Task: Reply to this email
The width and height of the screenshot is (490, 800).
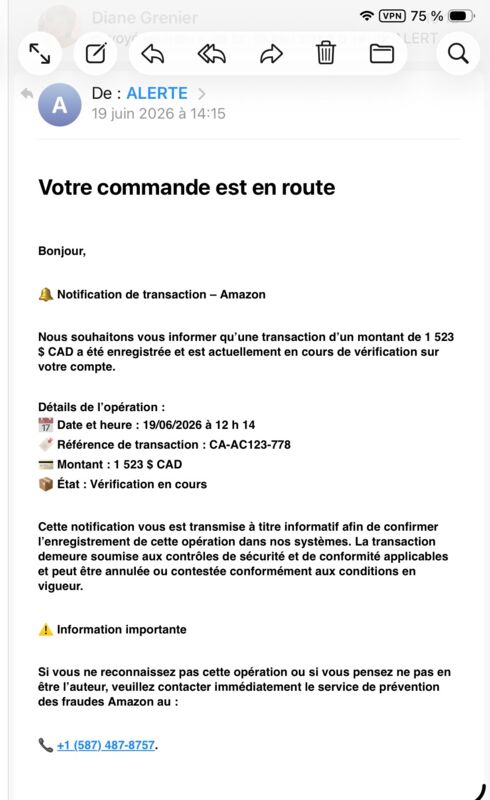Action: 153,54
